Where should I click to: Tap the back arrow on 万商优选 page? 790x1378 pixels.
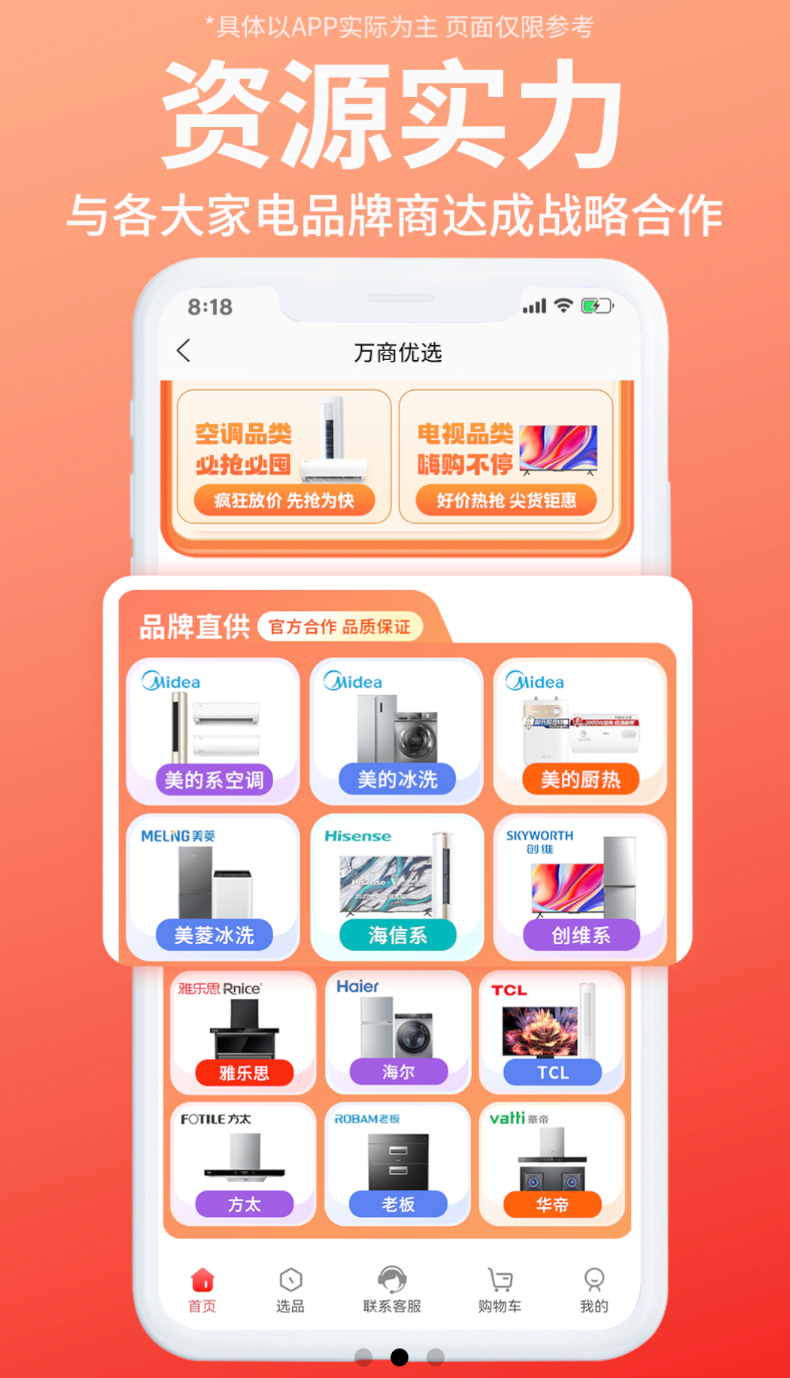tap(182, 352)
